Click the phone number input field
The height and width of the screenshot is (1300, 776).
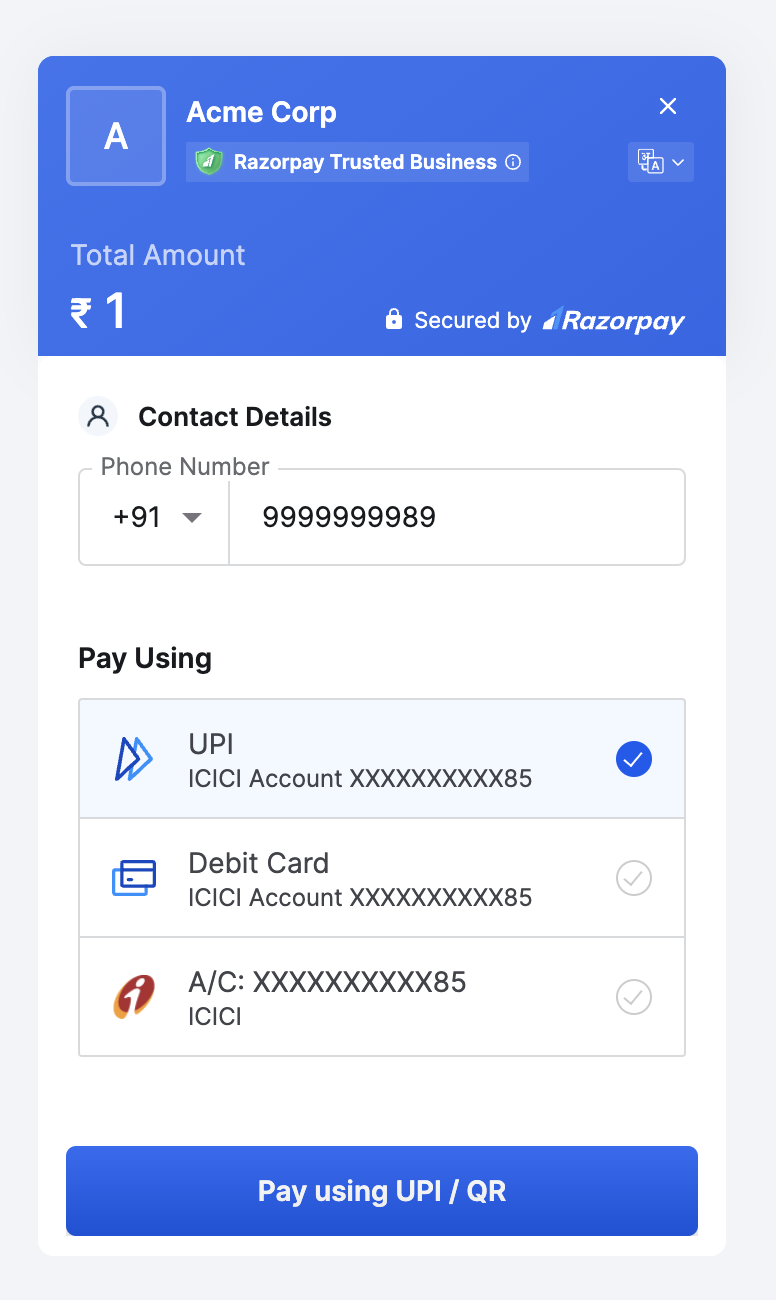(457, 517)
